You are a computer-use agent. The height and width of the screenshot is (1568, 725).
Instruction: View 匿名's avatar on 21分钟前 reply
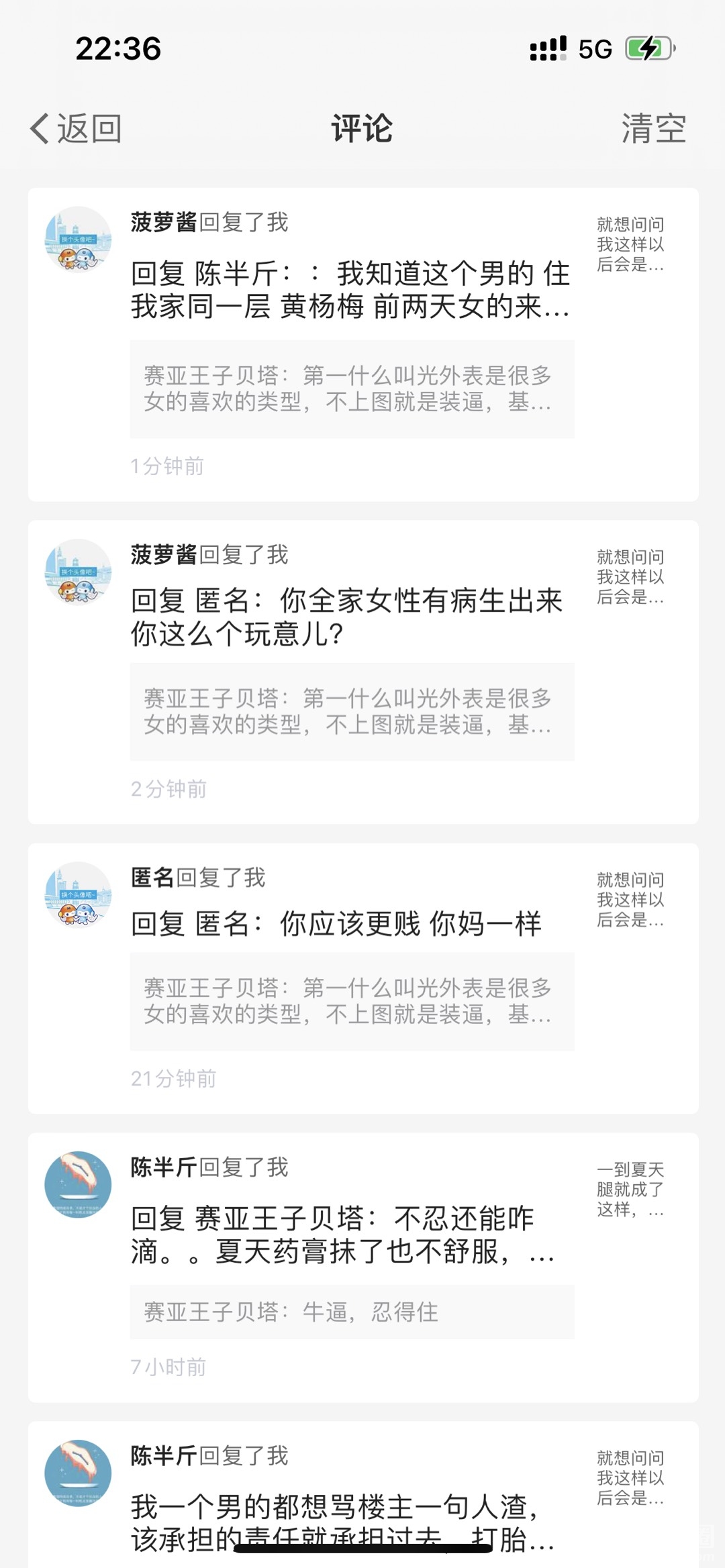(78, 895)
